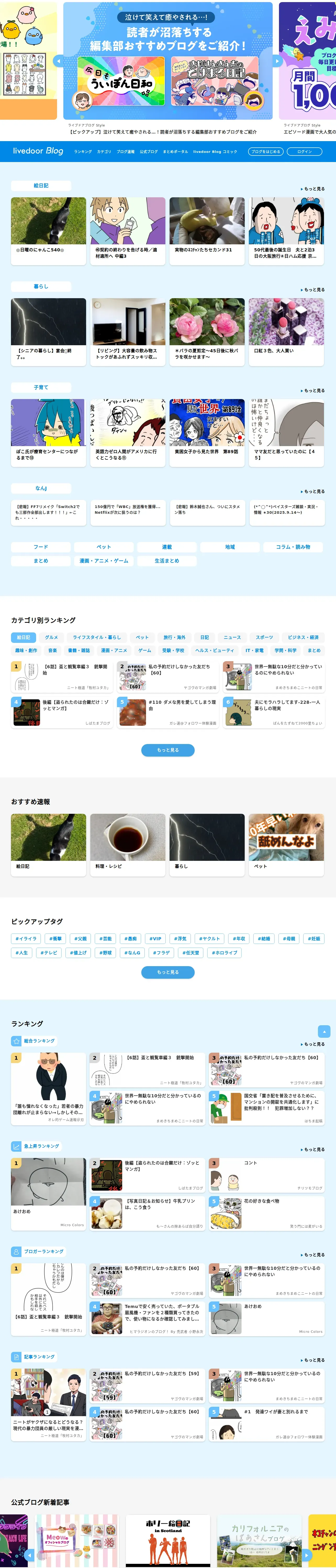
Task: Open ブログ速報 in the top navigation
Action: point(126,152)
